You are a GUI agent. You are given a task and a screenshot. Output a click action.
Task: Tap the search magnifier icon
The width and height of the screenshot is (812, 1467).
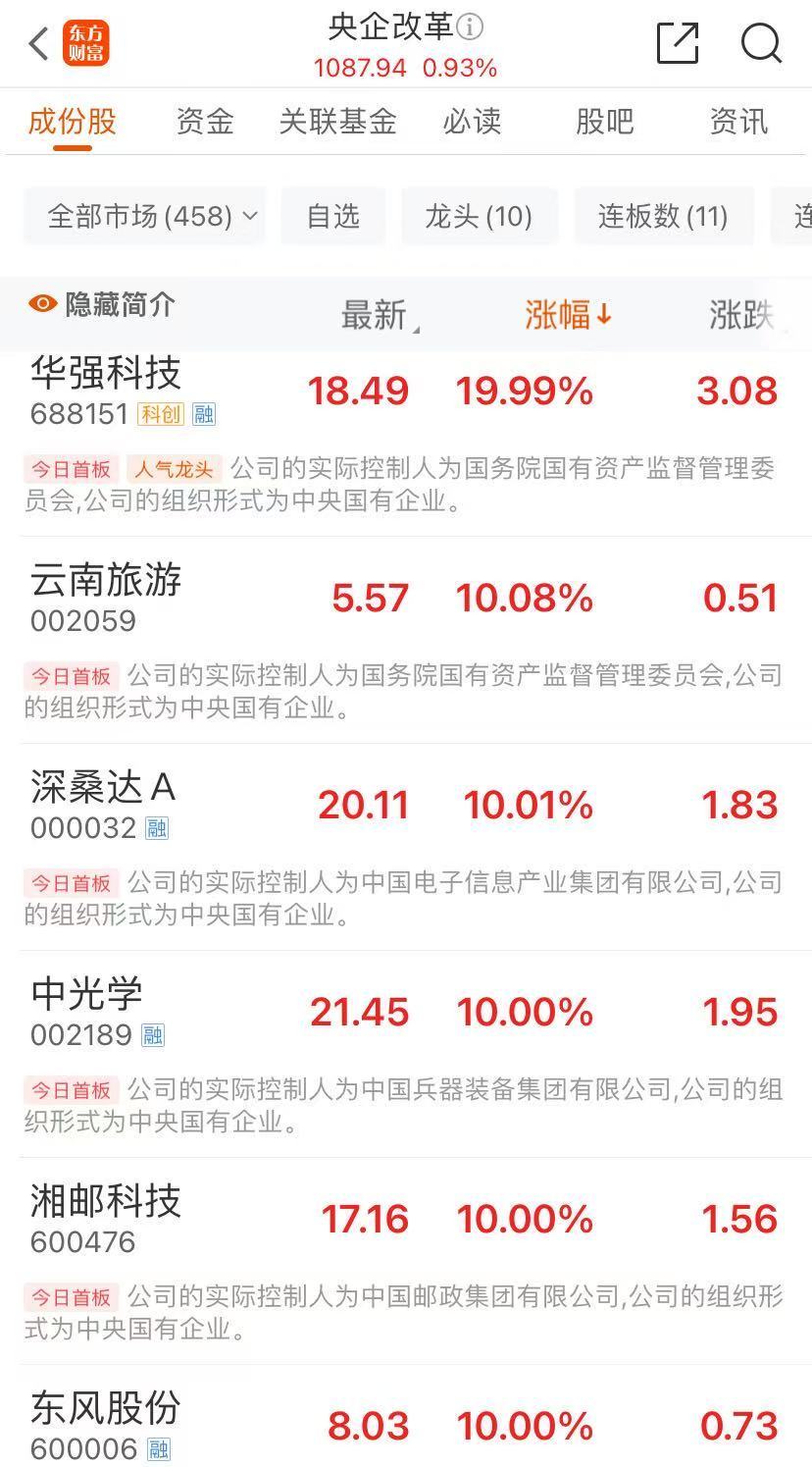[760, 43]
